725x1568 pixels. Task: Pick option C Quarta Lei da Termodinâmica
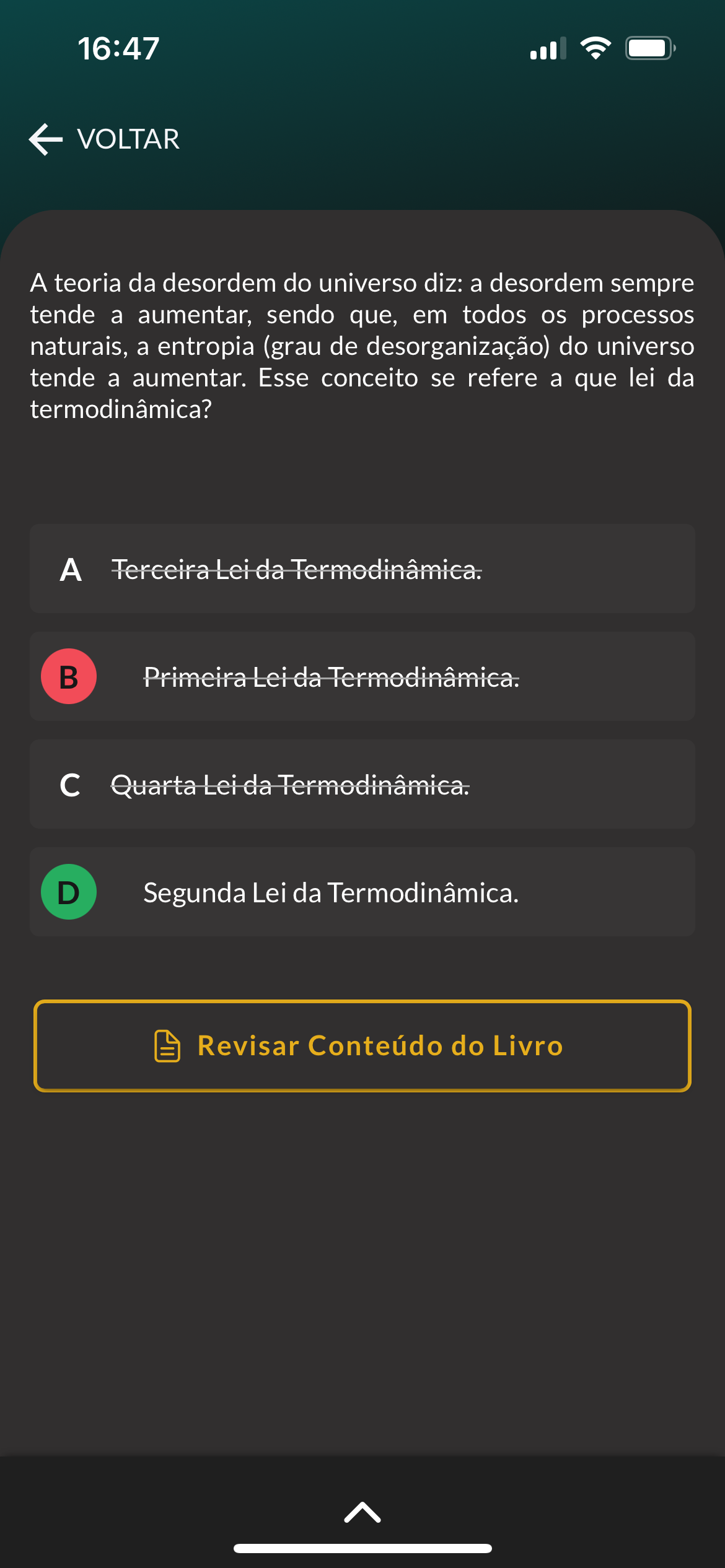click(x=362, y=784)
